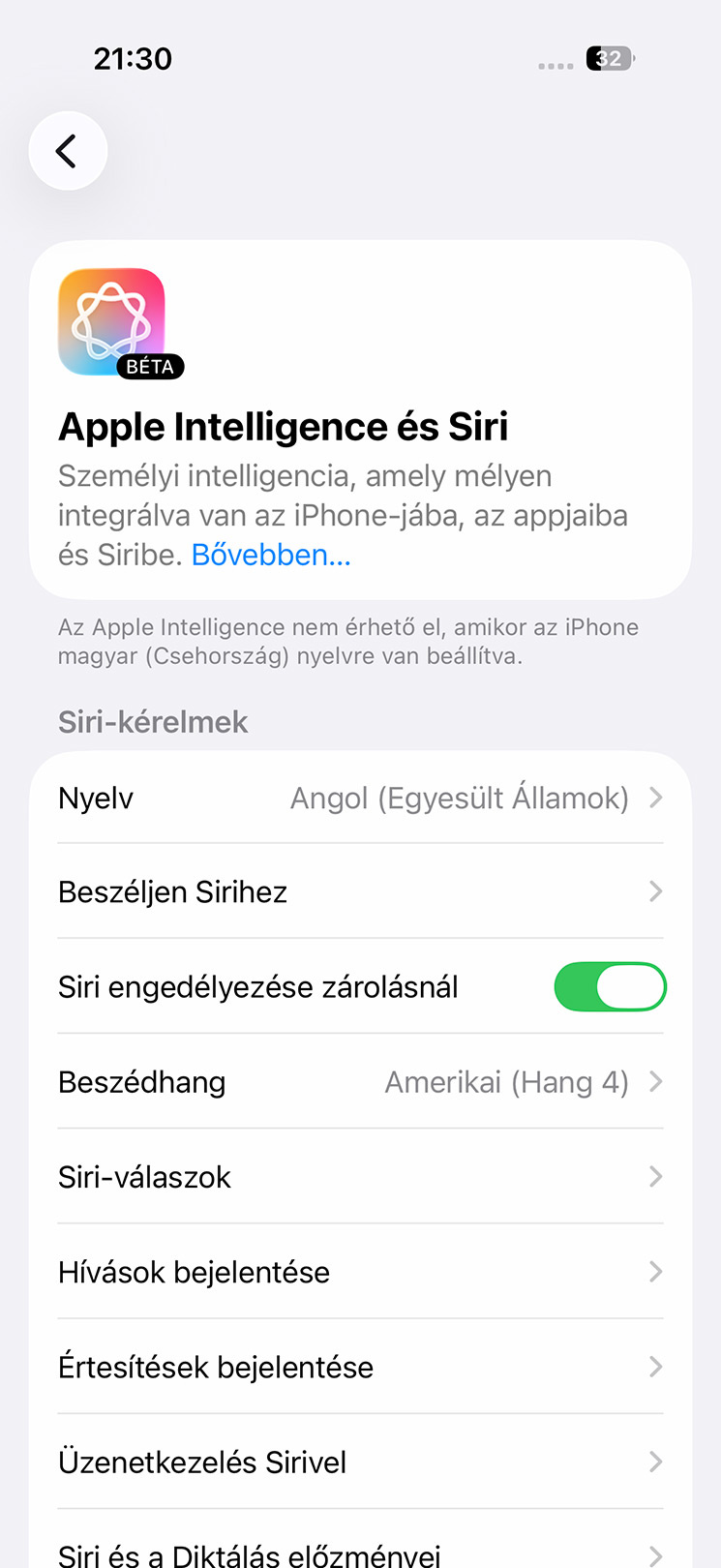Image resolution: width=721 pixels, height=1568 pixels.
Task: Open the Beszédhang voice options
Action: coord(360,1081)
